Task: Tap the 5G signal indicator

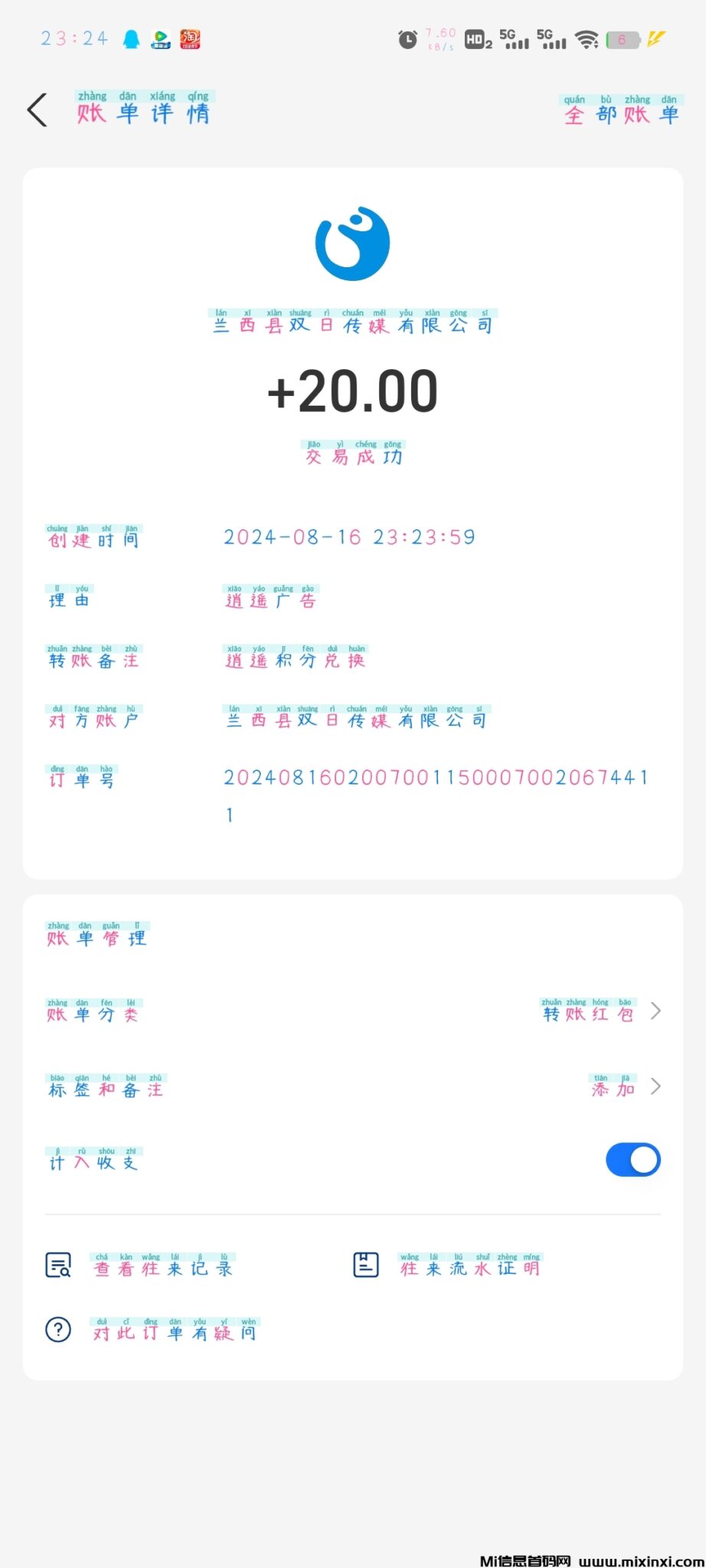Action: tap(515, 38)
